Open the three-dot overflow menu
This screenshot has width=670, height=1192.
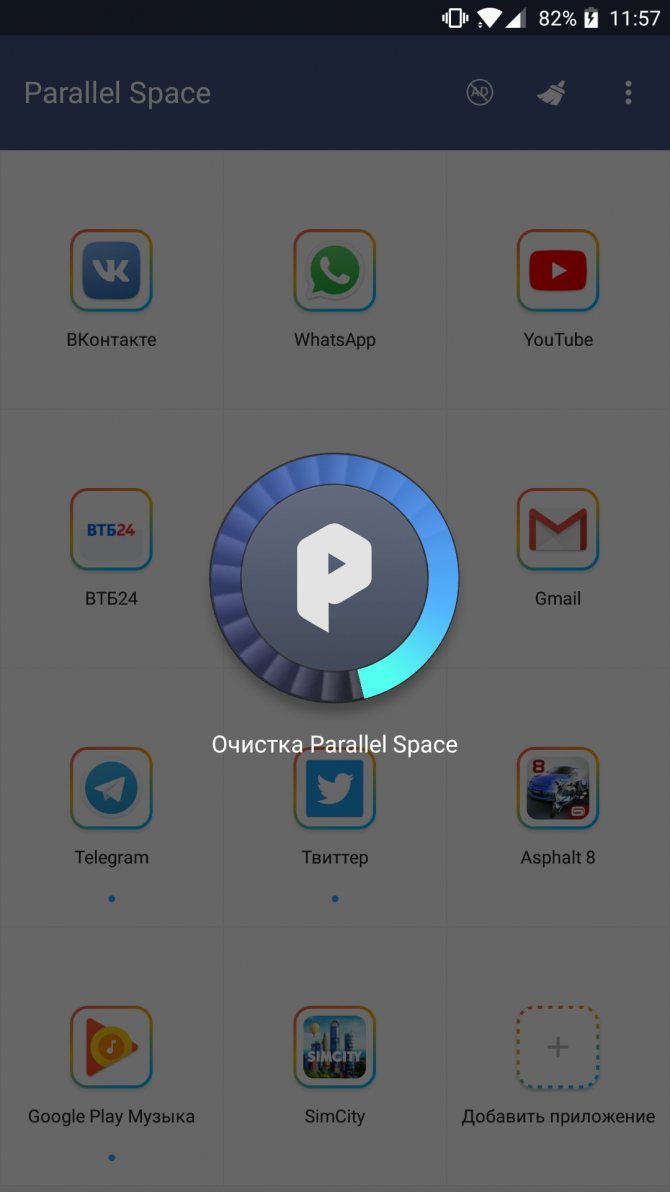click(x=628, y=93)
